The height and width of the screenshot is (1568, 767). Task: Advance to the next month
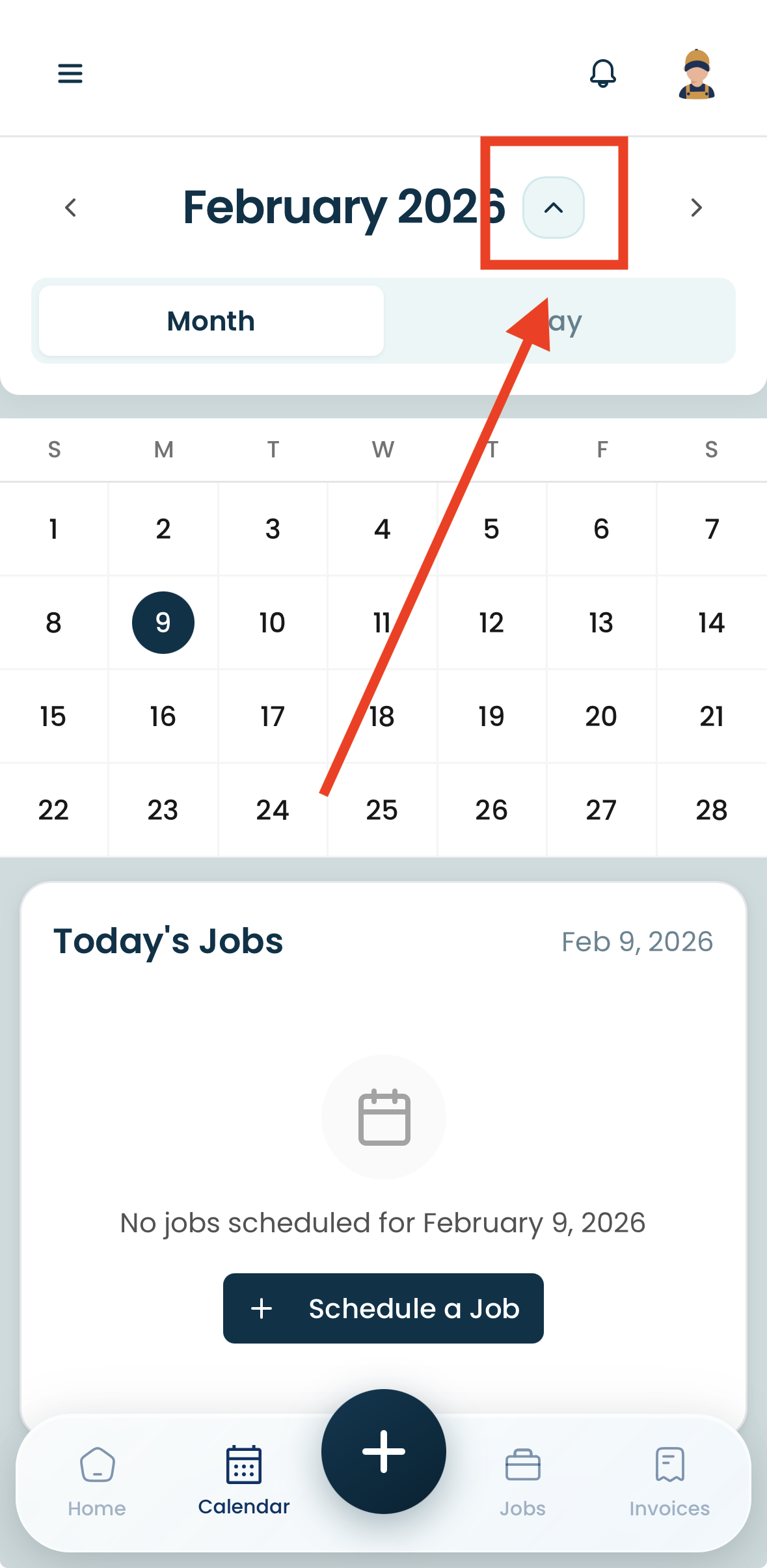[695, 208]
